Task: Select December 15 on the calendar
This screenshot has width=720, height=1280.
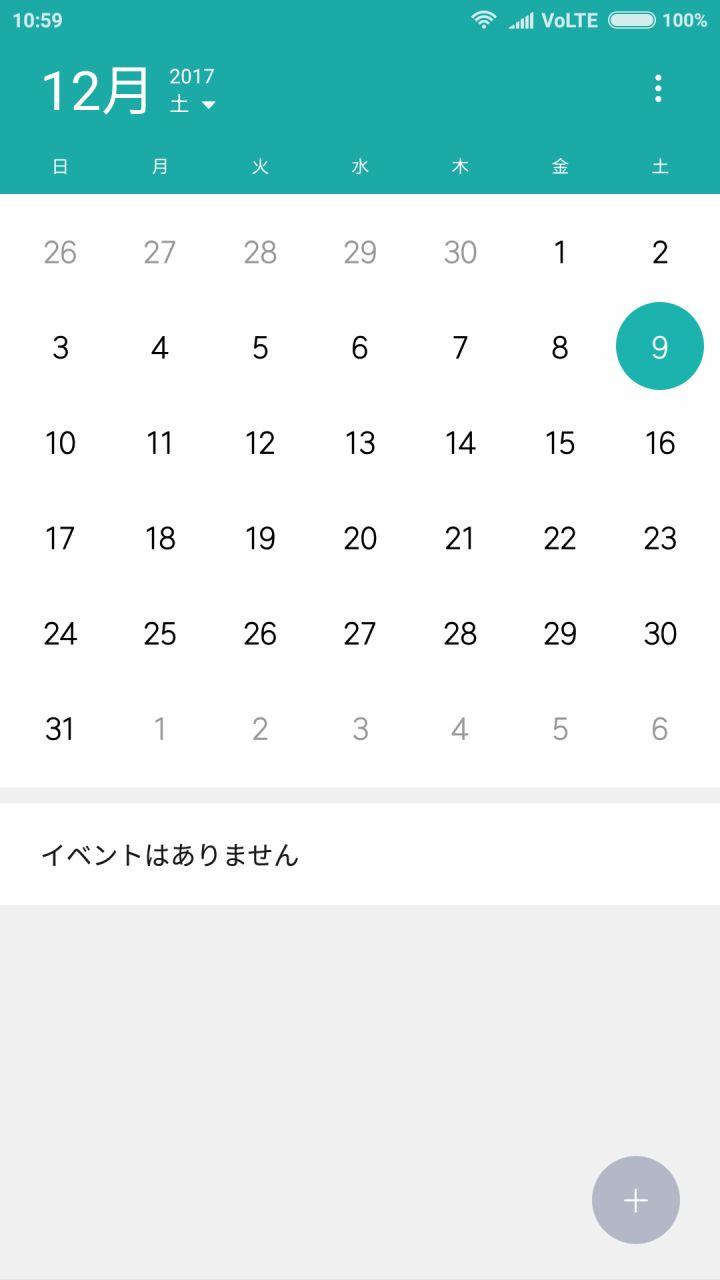Action: point(559,443)
